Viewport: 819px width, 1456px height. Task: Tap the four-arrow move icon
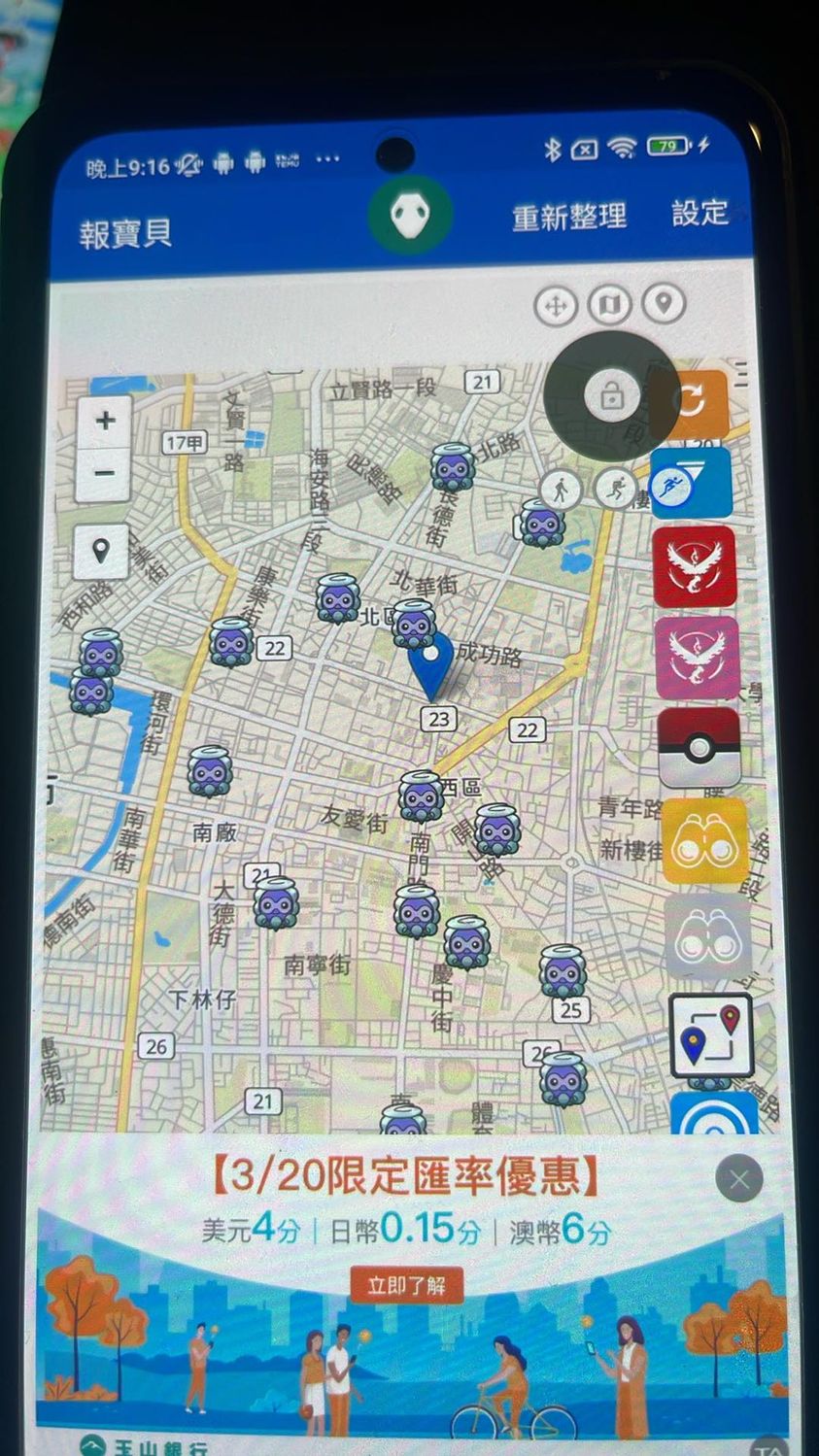[x=556, y=306]
